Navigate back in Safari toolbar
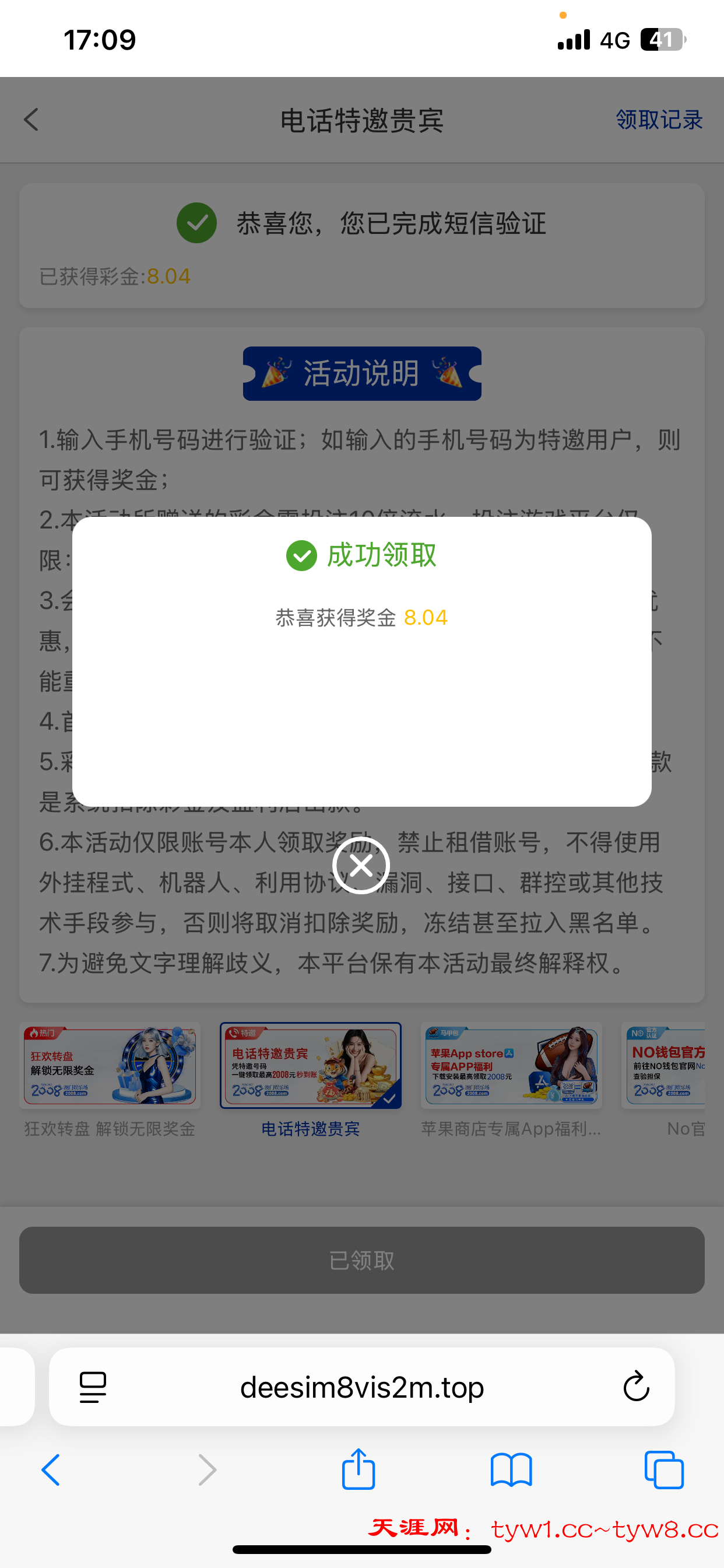Viewport: 724px width, 1568px height. tap(51, 1470)
